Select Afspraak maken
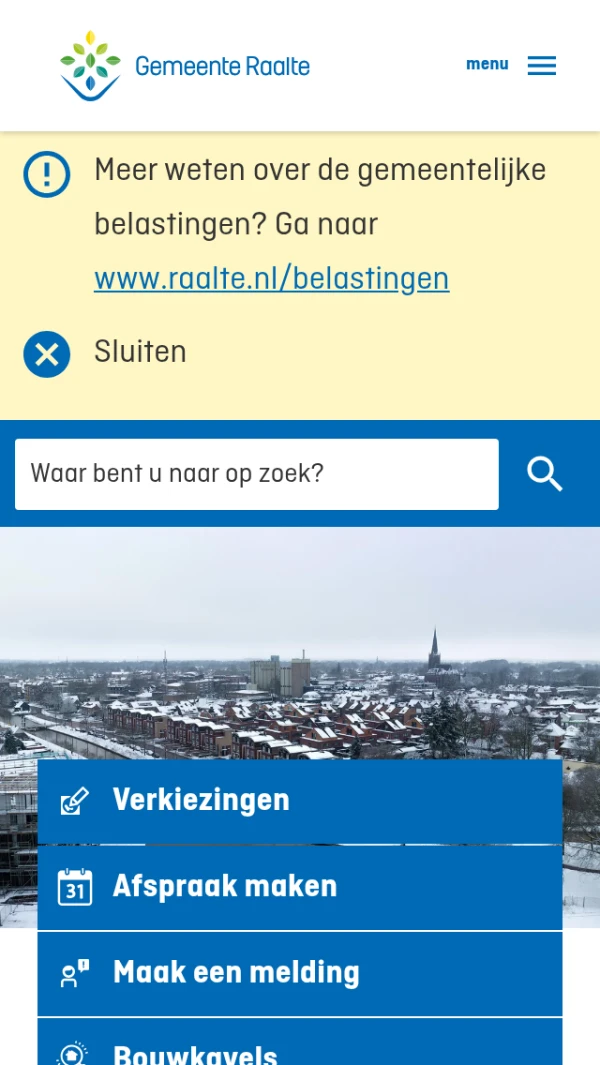The height and width of the screenshot is (1065, 600). point(300,887)
